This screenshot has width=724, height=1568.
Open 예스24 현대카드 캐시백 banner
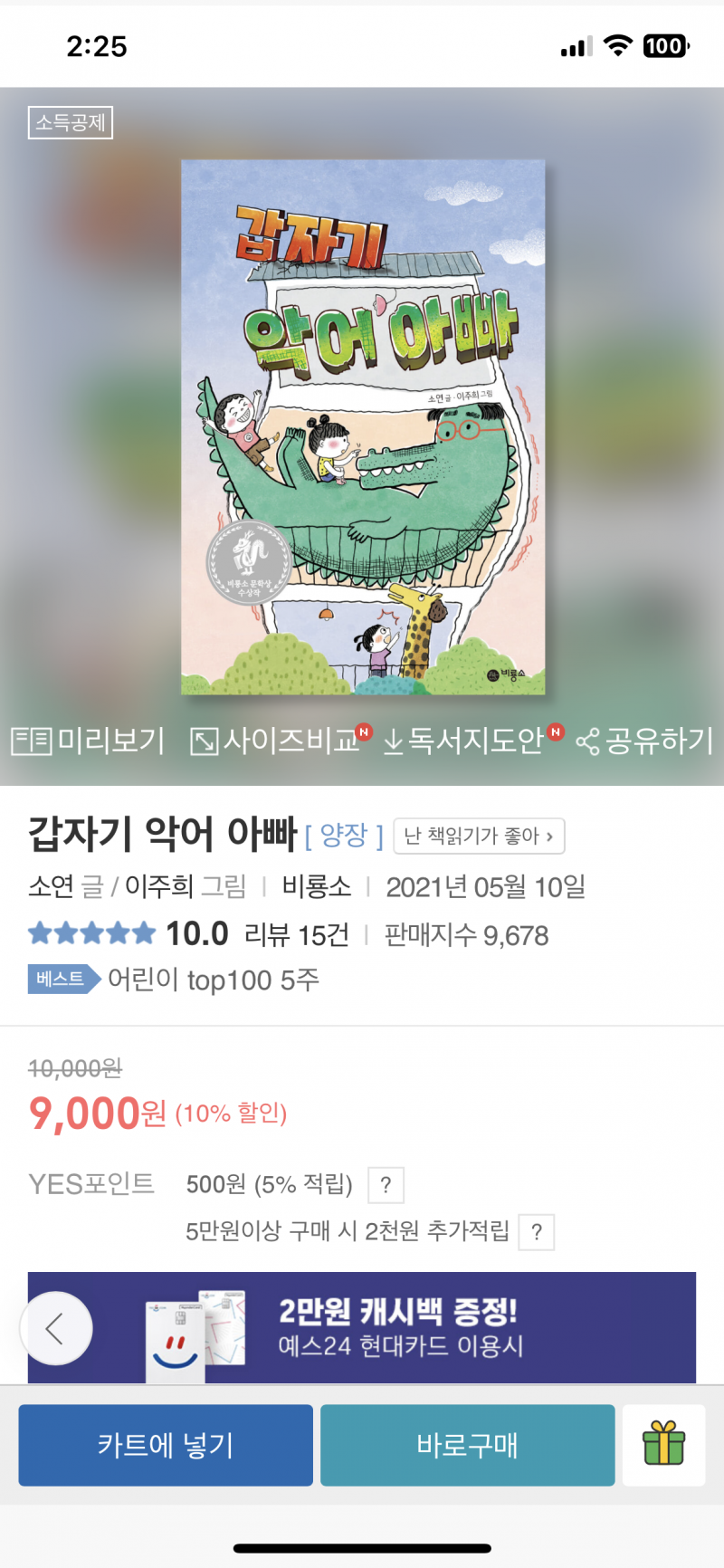point(398,1327)
